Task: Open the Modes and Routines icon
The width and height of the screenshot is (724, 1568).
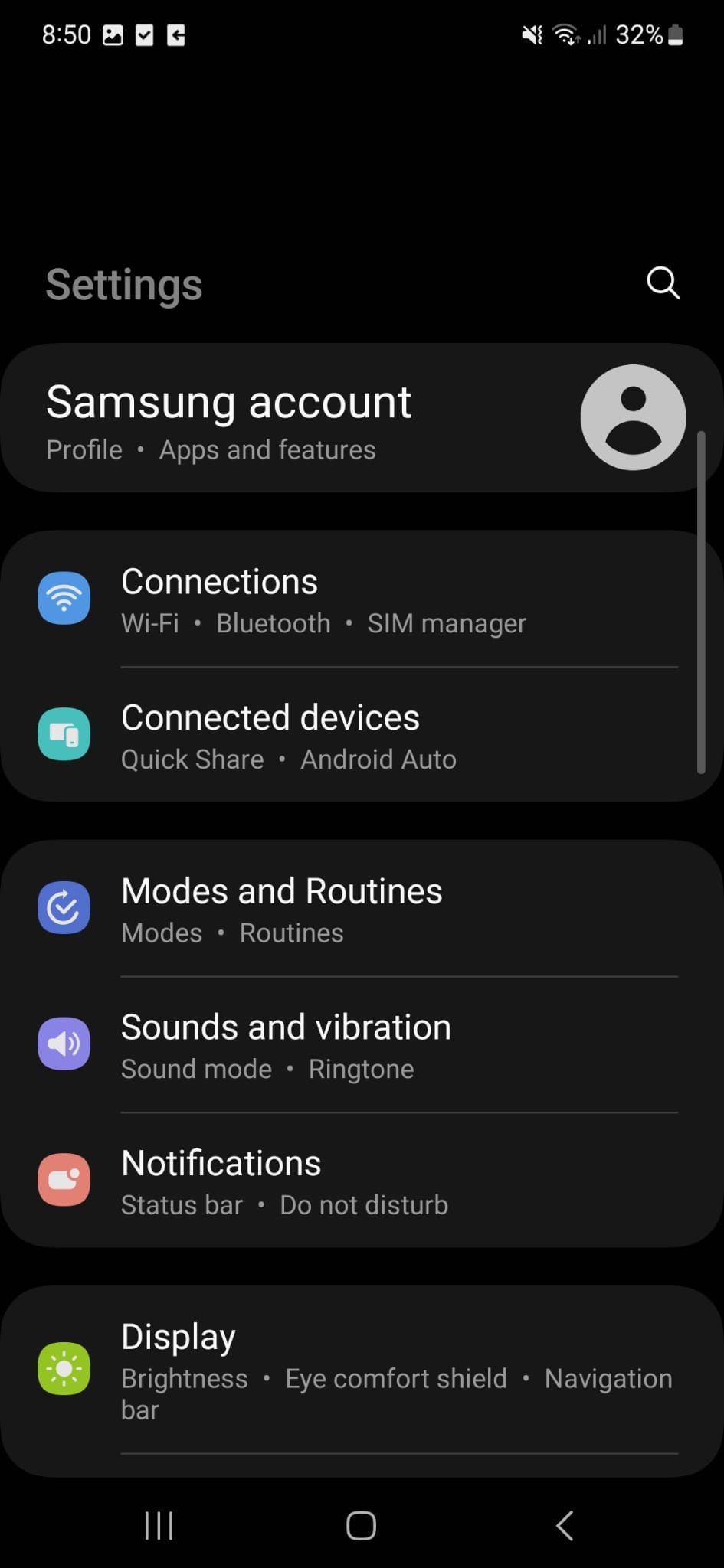Action: point(64,908)
